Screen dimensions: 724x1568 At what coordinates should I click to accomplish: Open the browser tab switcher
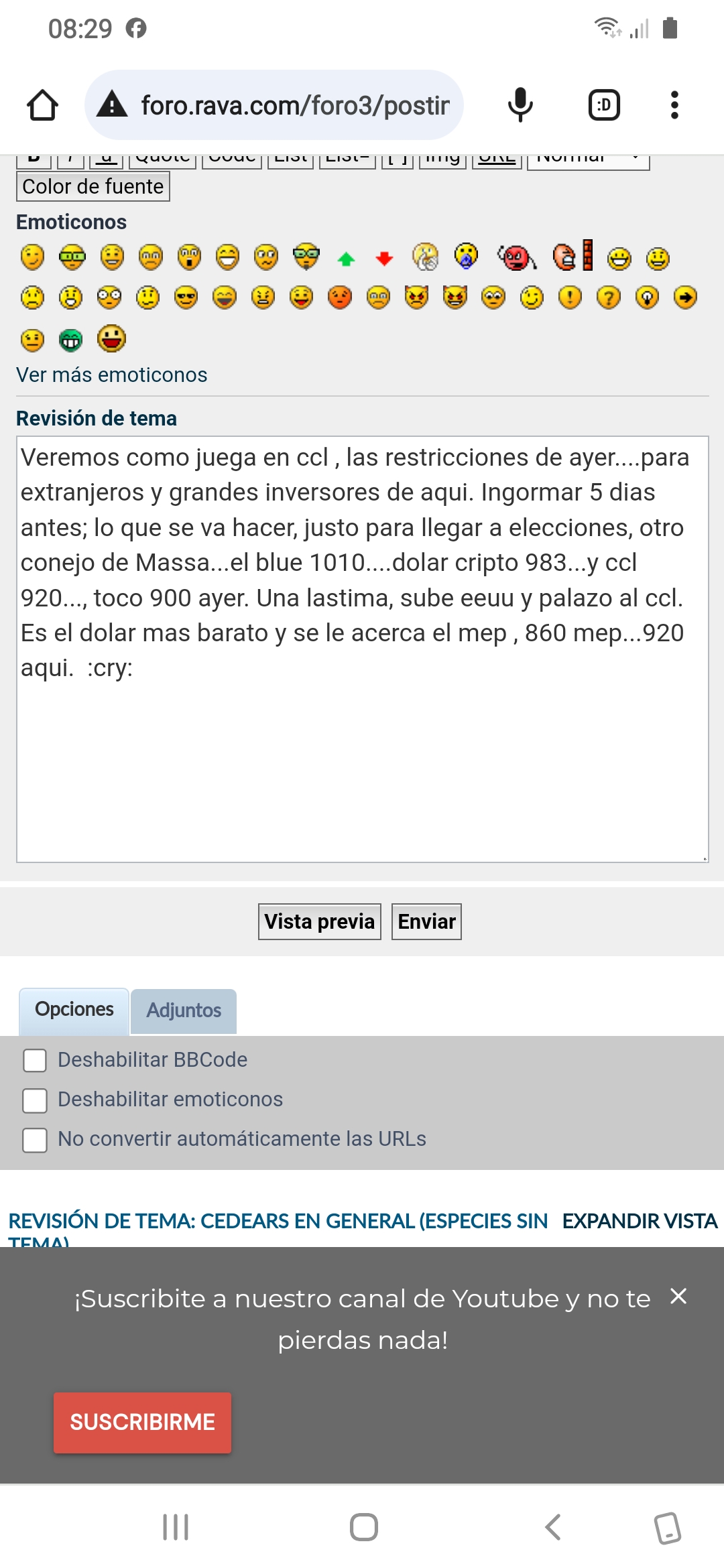[604, 105]
